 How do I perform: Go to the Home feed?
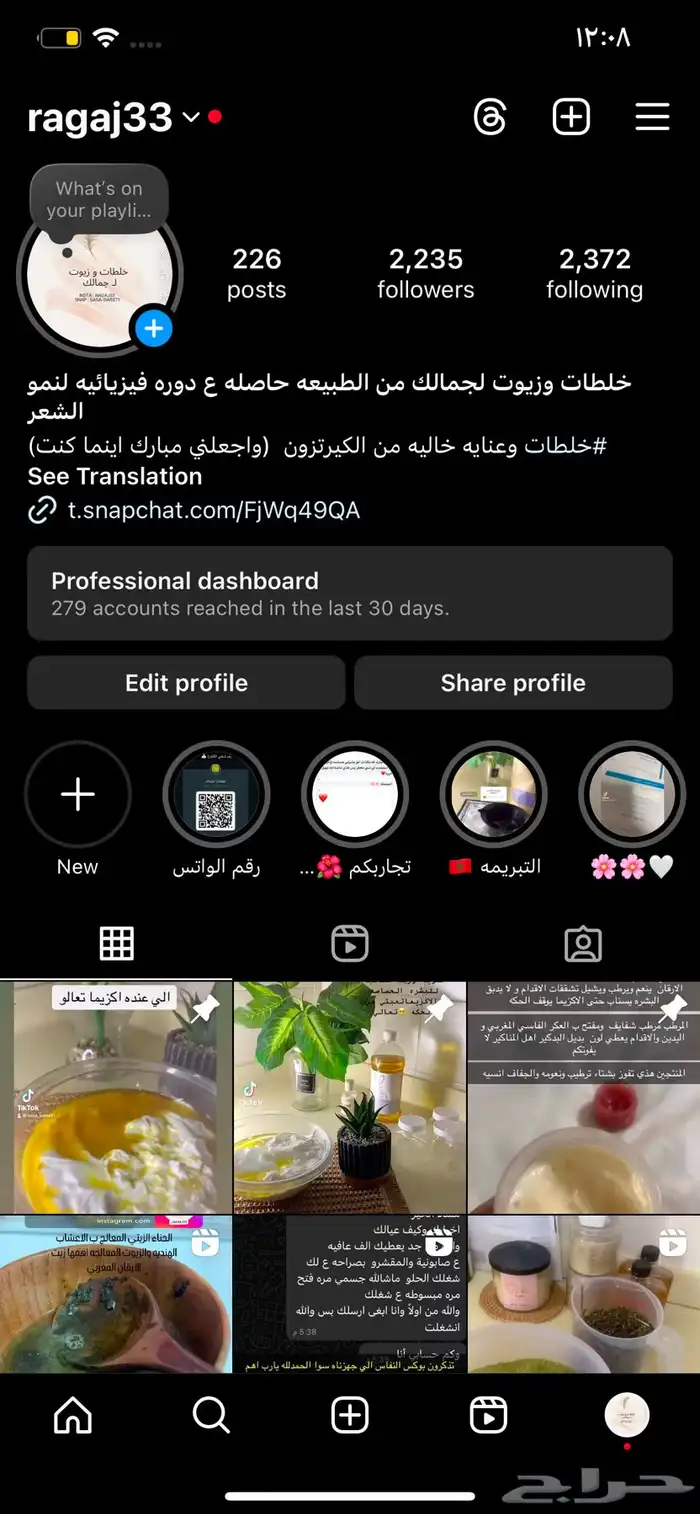tap(72, 1415)
